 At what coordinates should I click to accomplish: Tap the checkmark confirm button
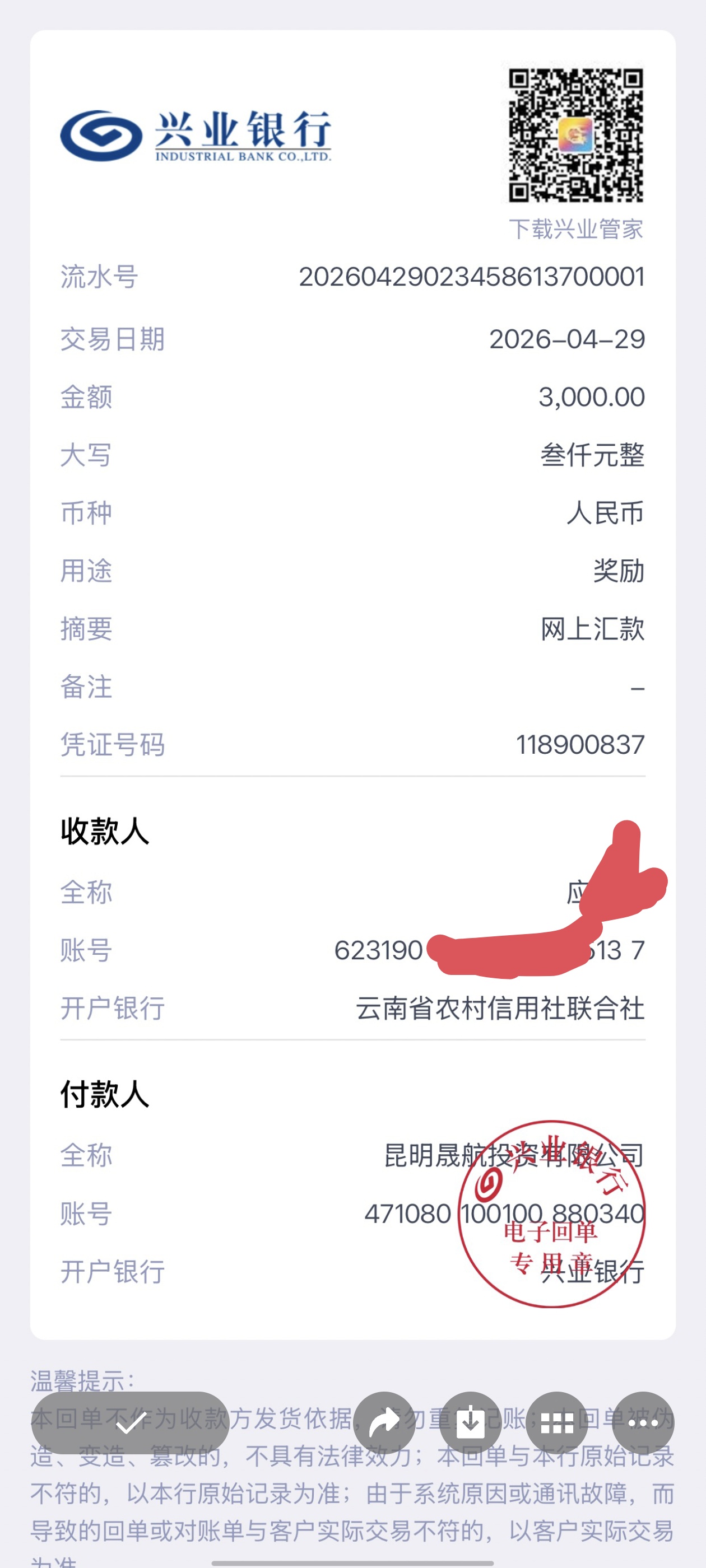pyautogui.click(x=130, y=1423)
